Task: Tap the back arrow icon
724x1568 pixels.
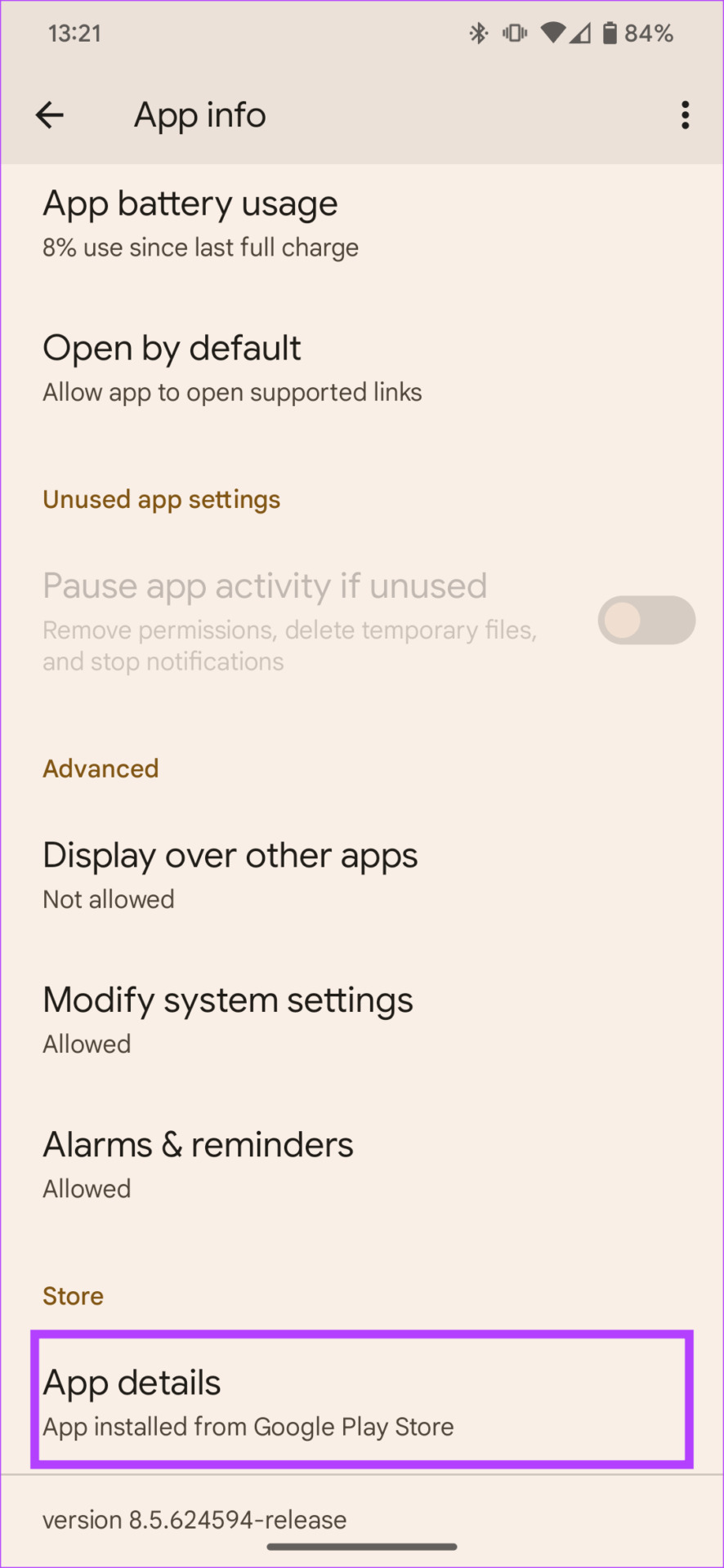Action: [x=49, y=114]
